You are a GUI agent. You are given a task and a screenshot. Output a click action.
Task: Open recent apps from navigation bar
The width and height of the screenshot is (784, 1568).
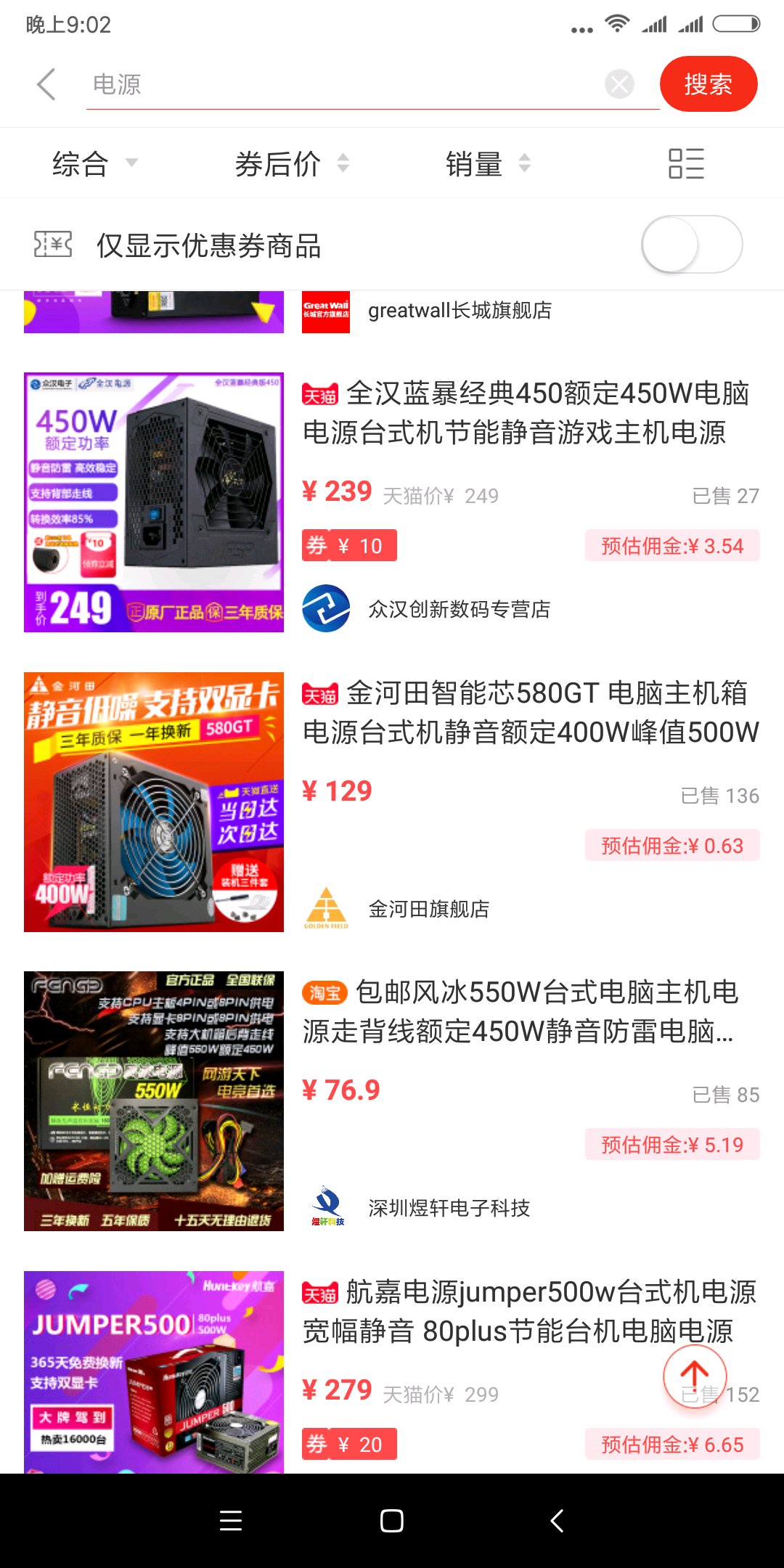[231, 1521]
